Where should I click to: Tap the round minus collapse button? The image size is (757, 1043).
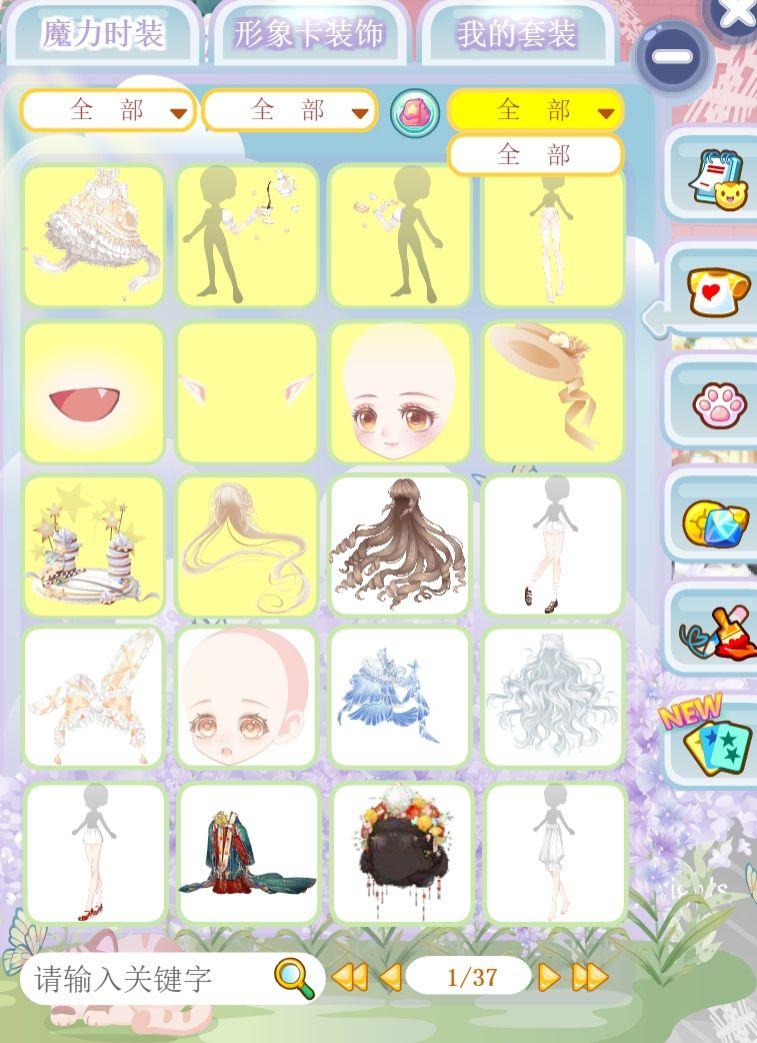coord(672,56)
